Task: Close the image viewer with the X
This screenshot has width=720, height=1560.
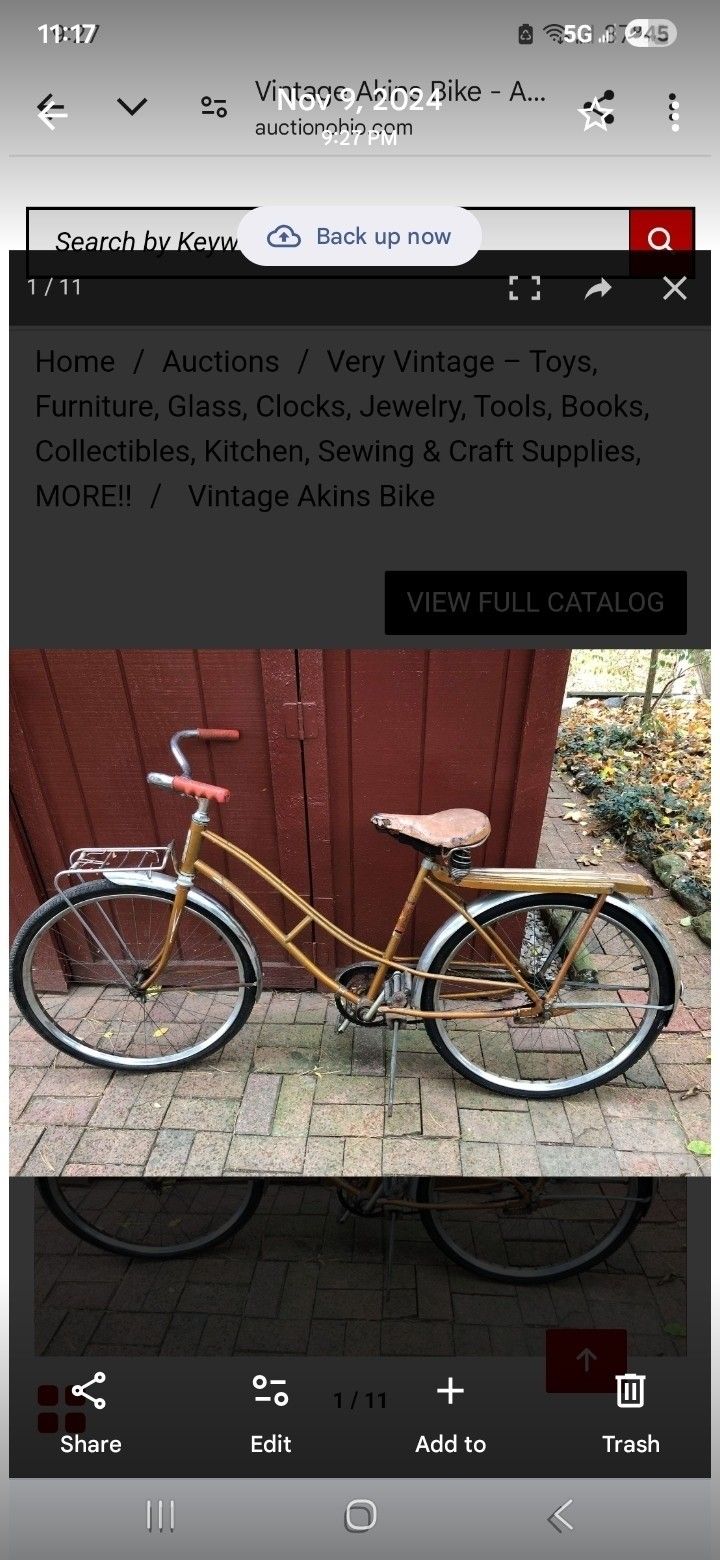Action: coord(675,288)
